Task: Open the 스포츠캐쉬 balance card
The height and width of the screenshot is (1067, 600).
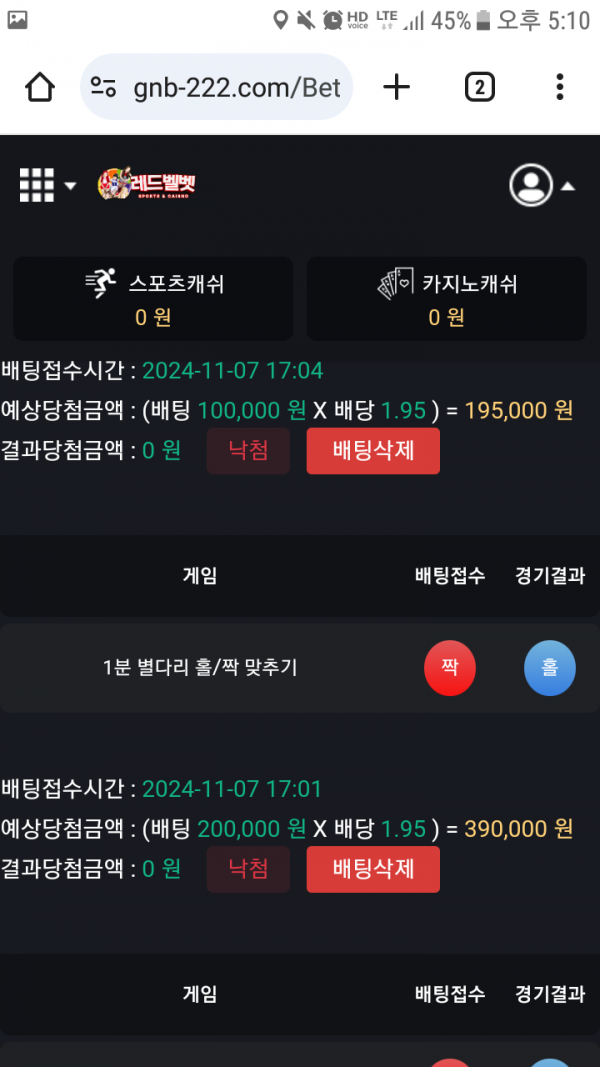Action: 153,299
